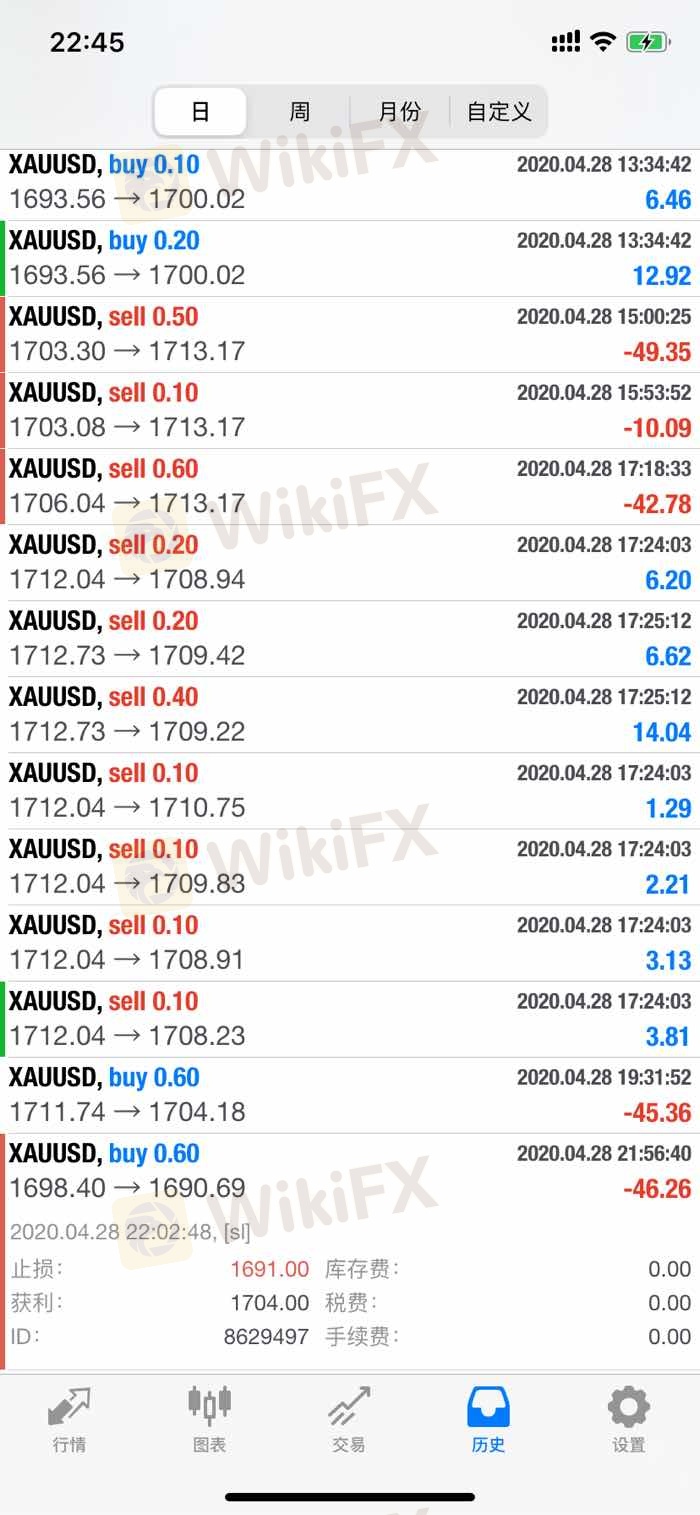This screenshot has height=1515, width=700.
Task: Expand the sell 0.10 trade with loss -10.09
Action: (350, 411)
